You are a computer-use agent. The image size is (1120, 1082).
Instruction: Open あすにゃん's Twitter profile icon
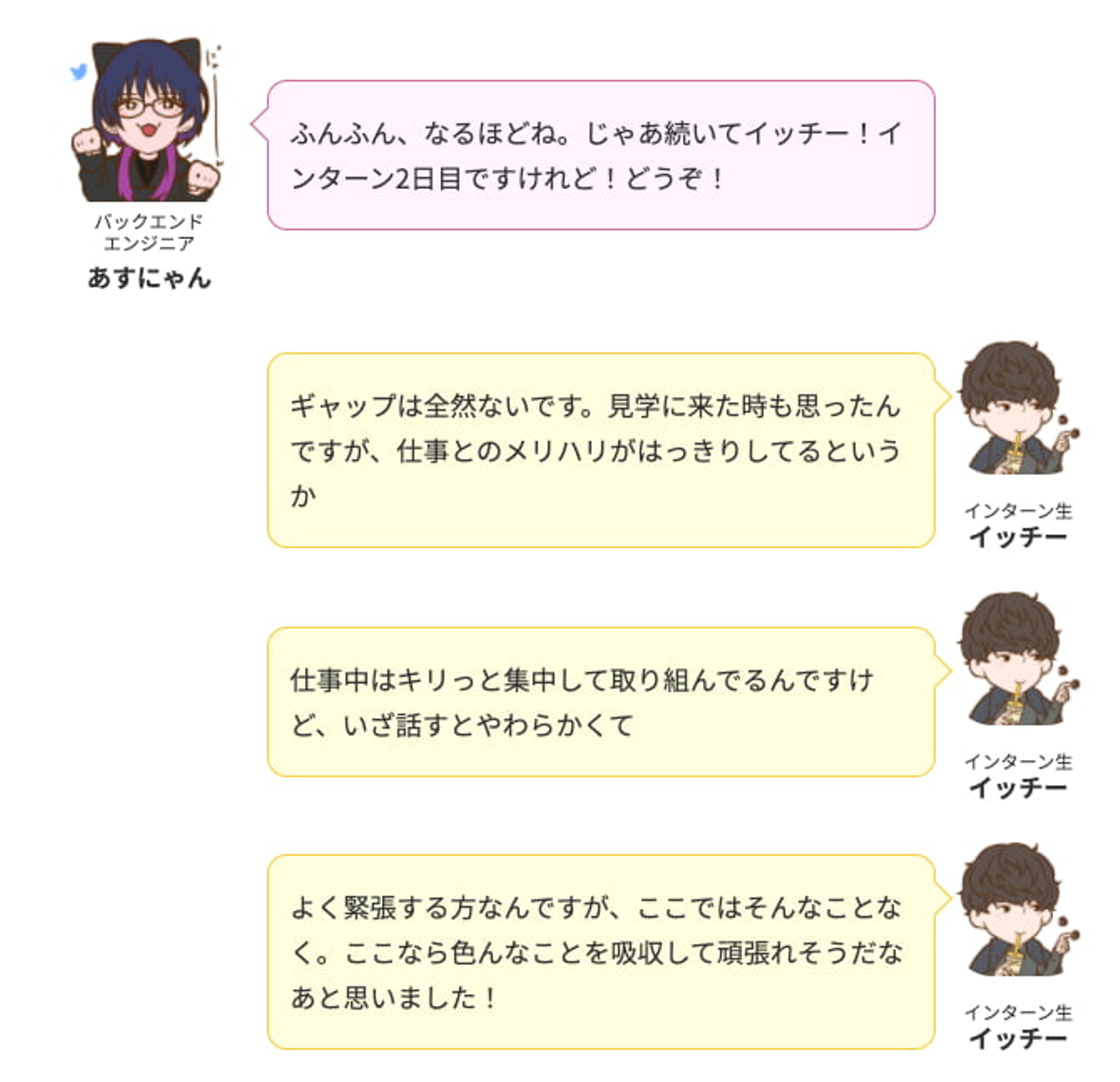point(79,72)
